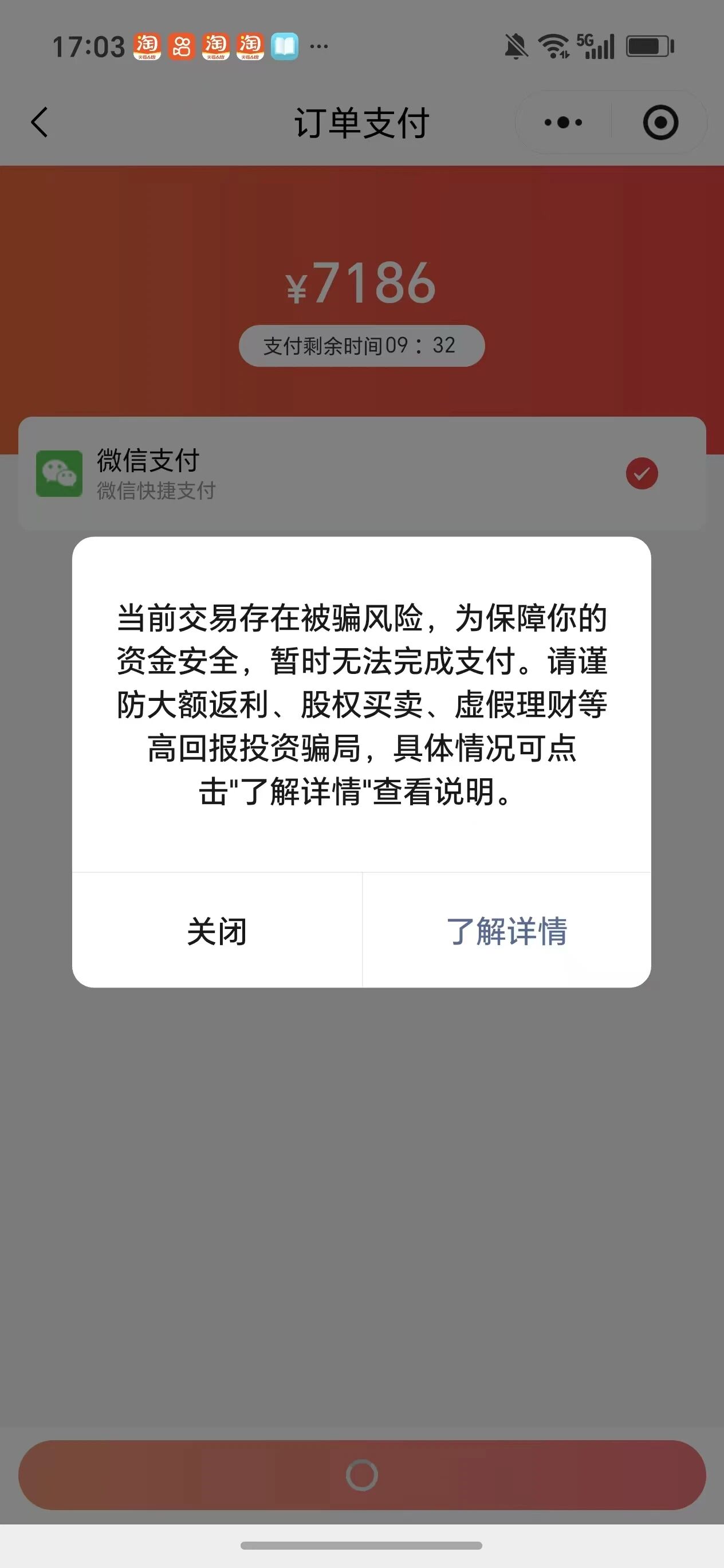Select the 微信支付 payment option
Viewport: 724px width, 1568px height.
362,473
